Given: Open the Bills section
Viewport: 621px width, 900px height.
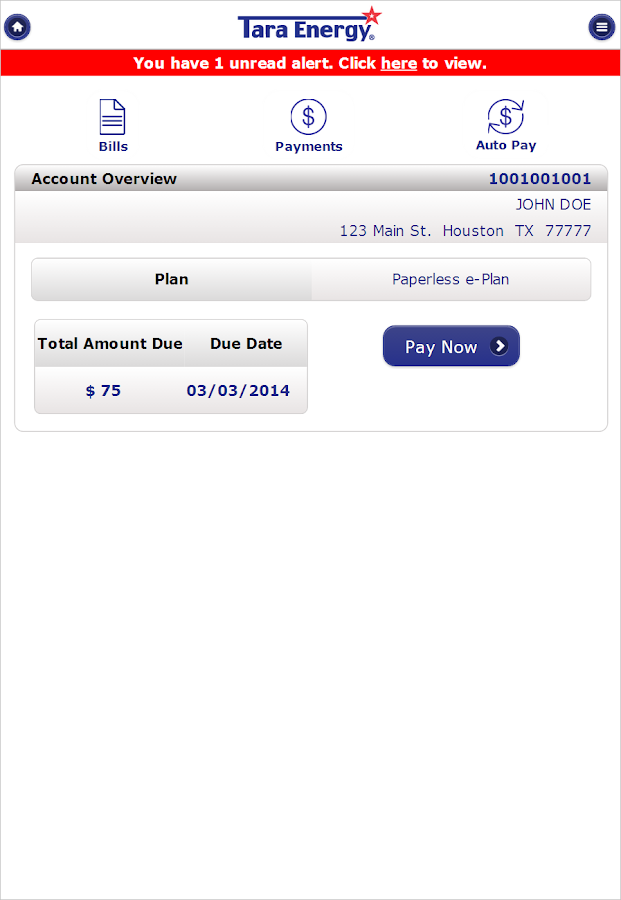Looking at the screenshot, I should coord(113,126).
